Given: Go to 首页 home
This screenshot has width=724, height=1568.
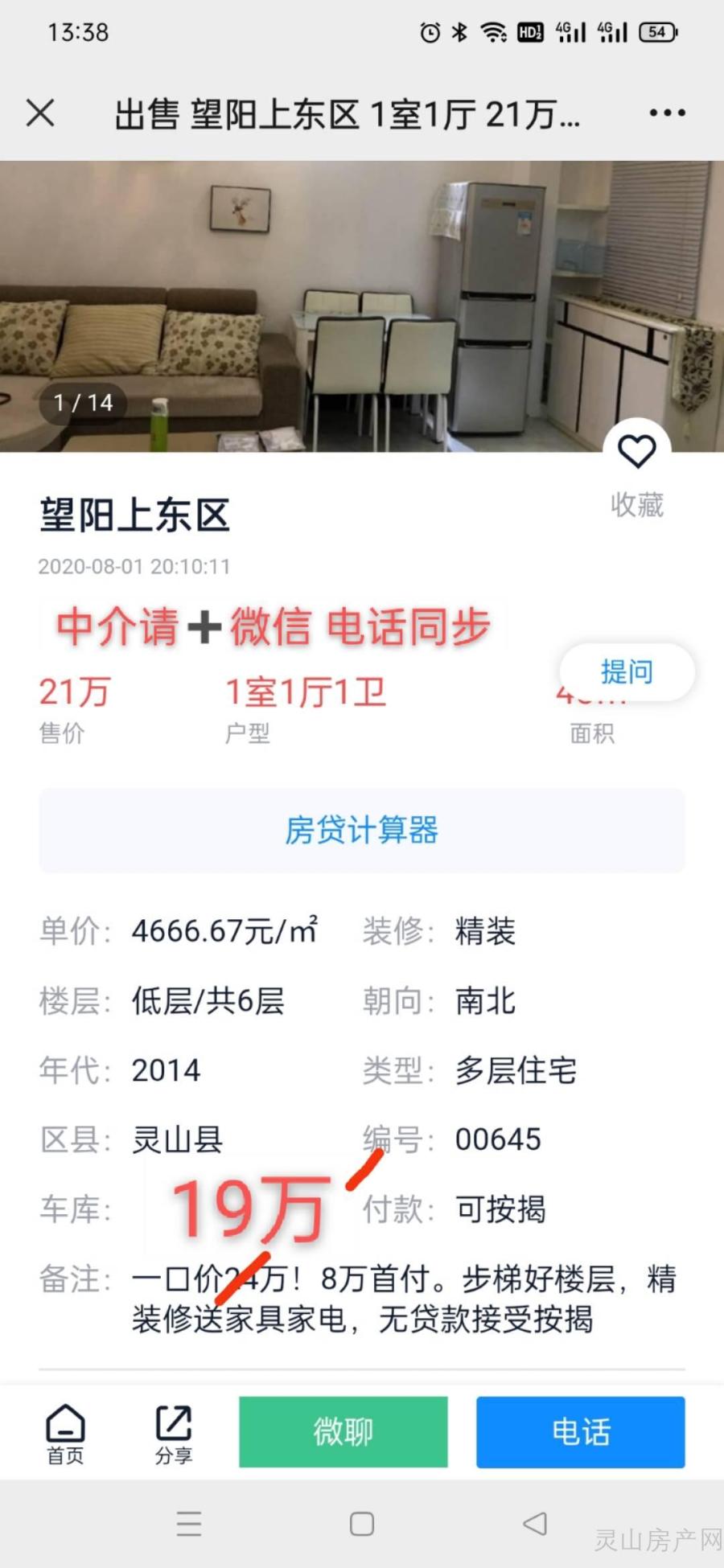Looking at the screenshot, I should coord(65,1434).
